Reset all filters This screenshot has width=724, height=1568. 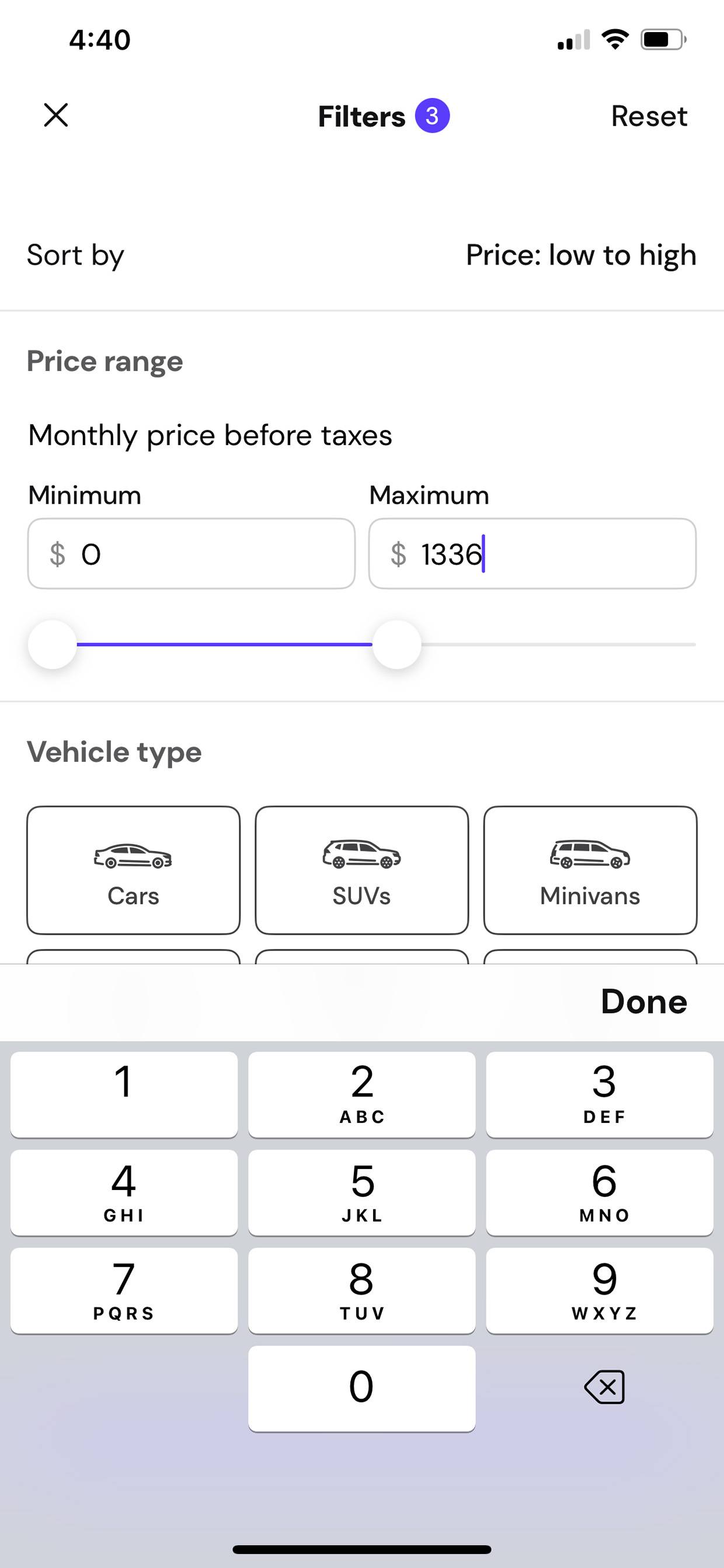(649, 116)
